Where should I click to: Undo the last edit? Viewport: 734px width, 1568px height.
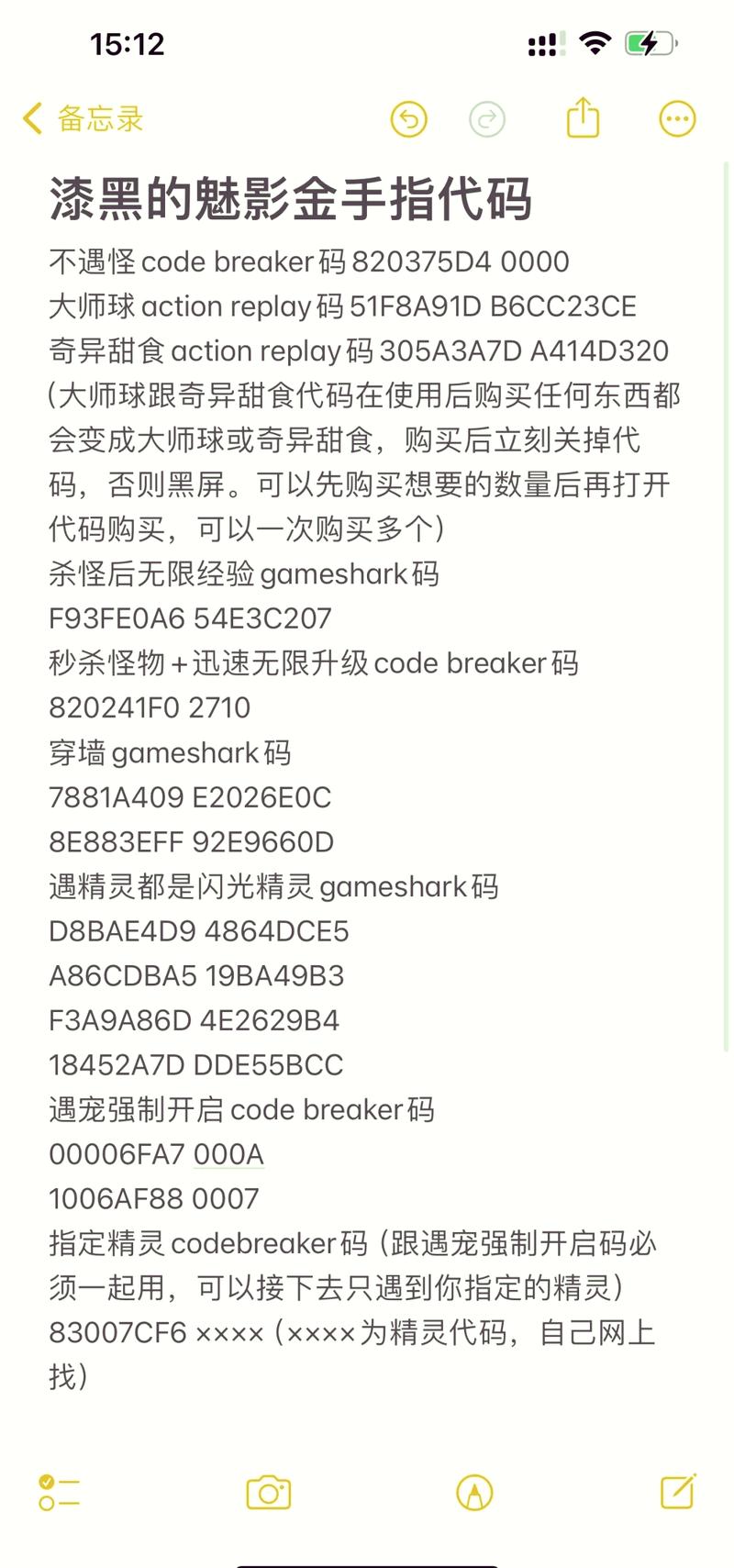tap(408, 119)
